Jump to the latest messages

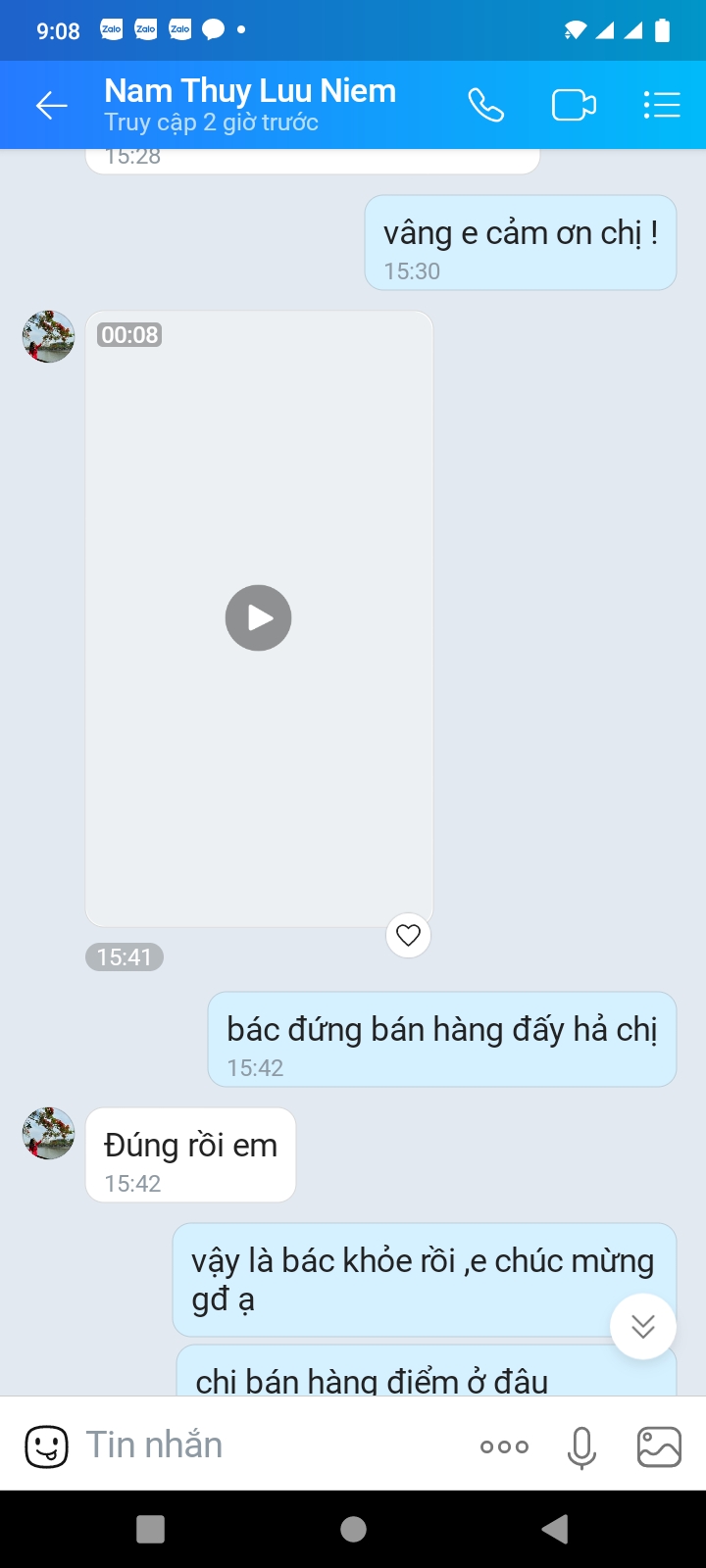pyautogui.click(x=643, y=1327)
